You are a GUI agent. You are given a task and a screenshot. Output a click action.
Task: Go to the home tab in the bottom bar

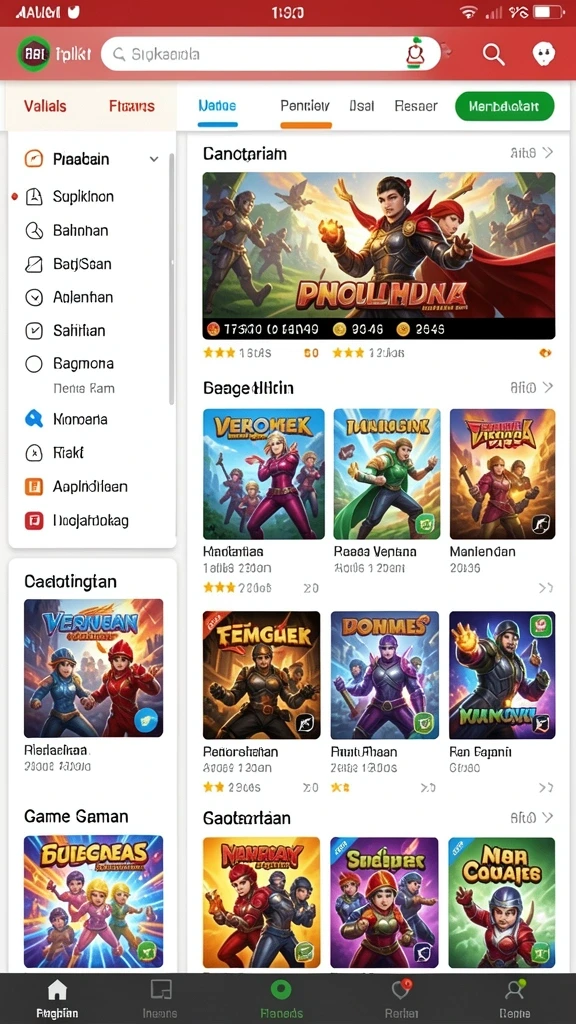coord(57,999)
